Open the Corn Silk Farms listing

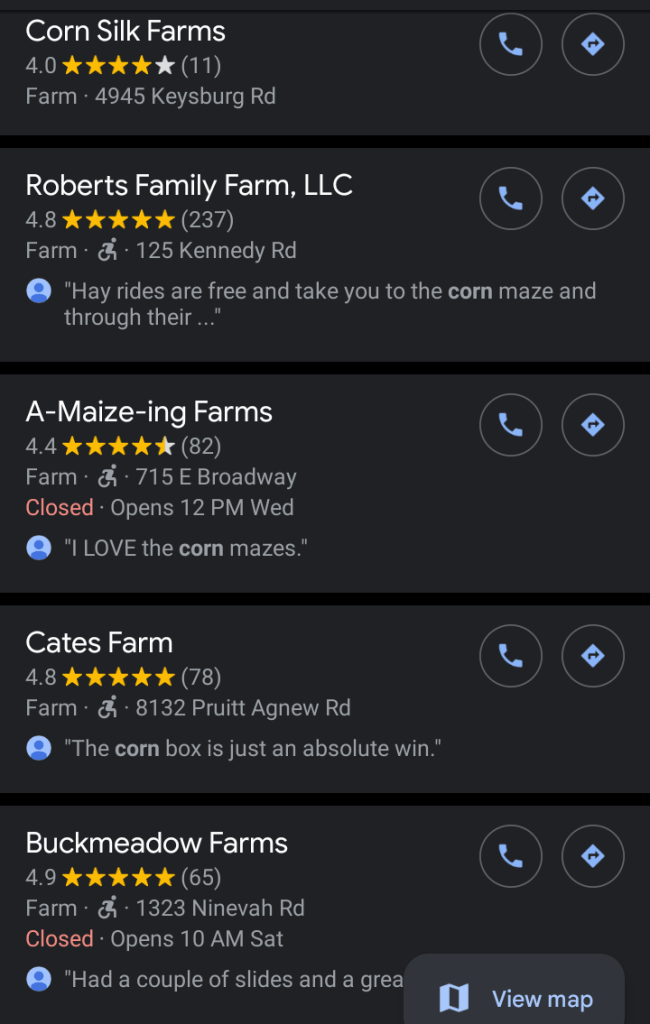point(125,31)
